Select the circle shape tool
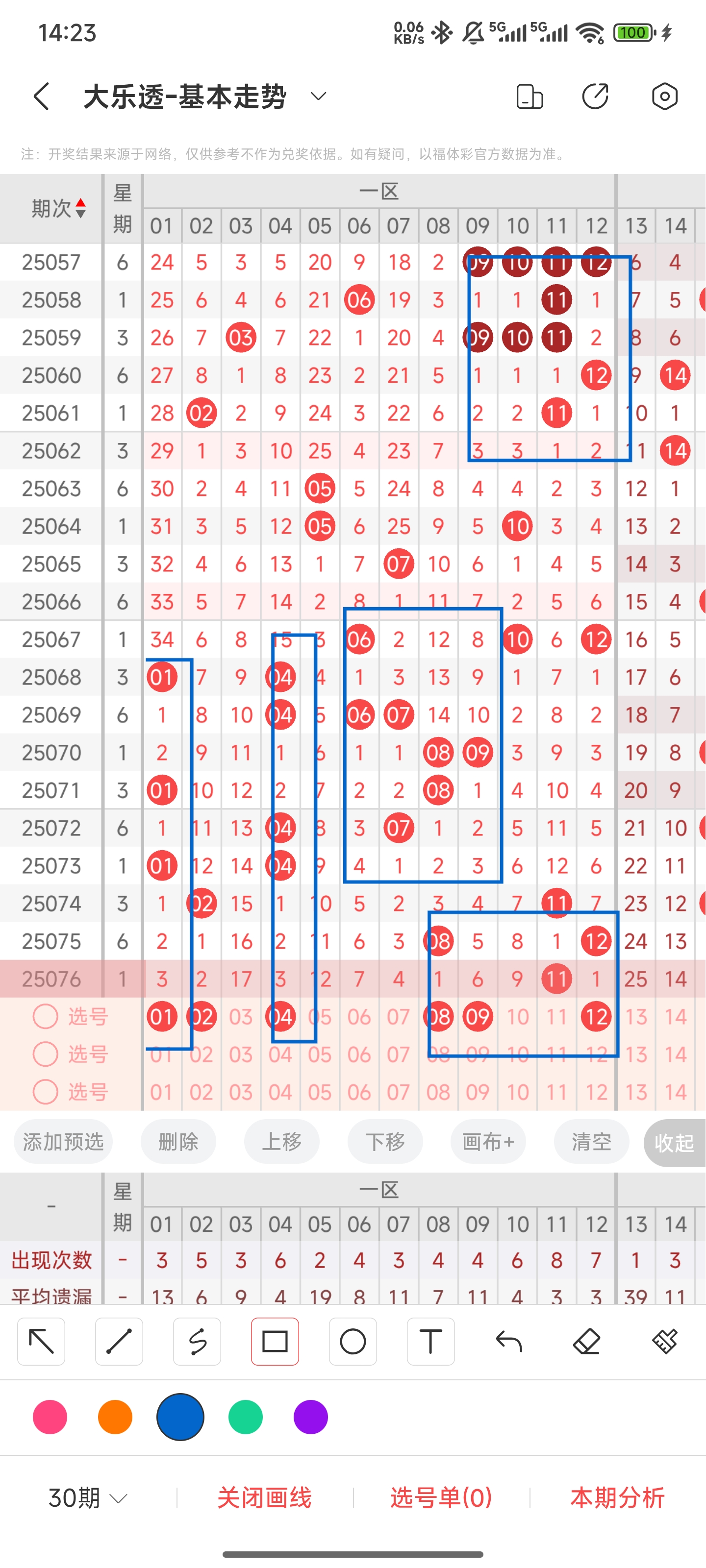This screenshot has width=706, height=1568. click(x=353, y=1342)
